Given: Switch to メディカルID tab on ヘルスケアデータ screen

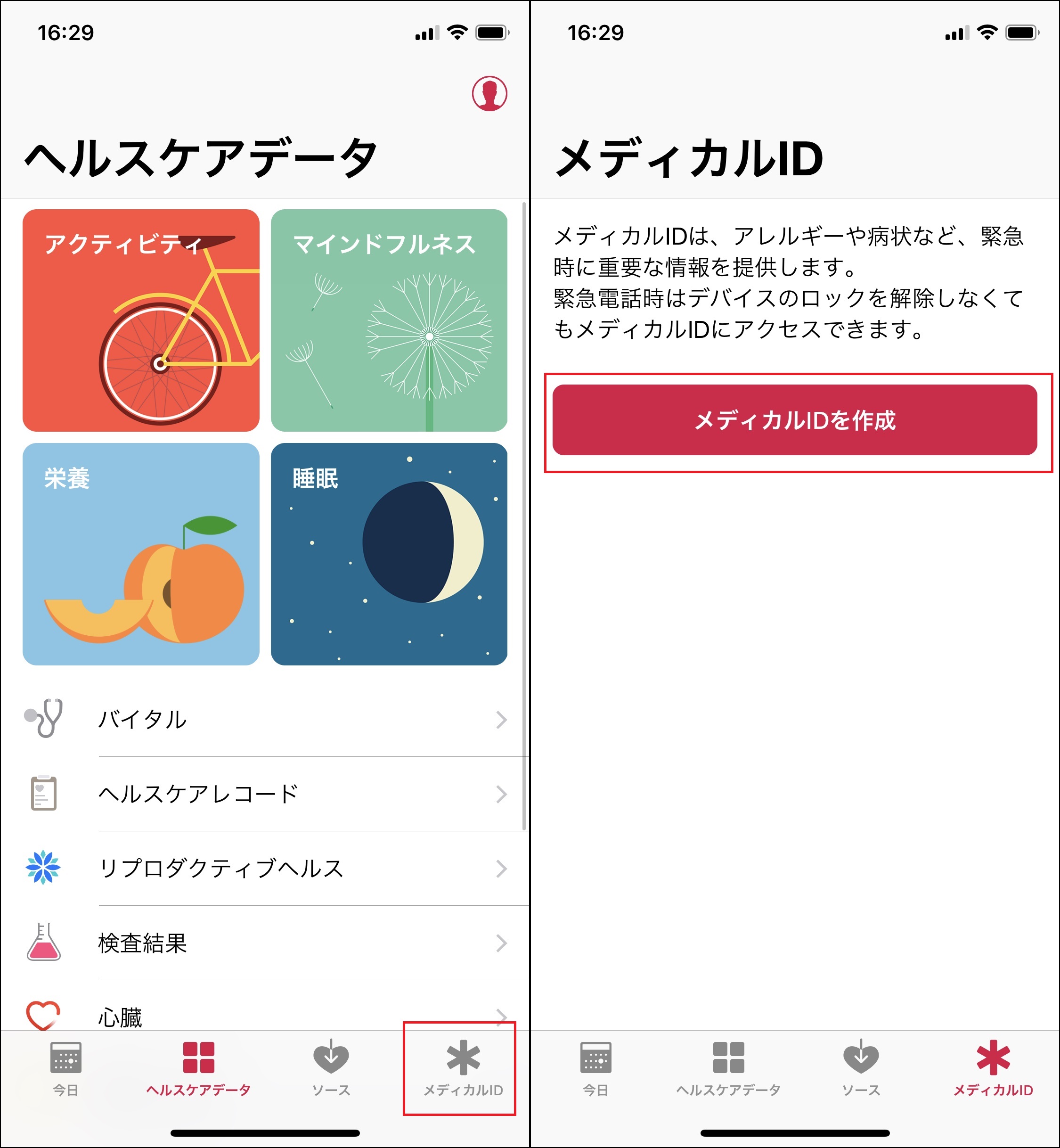Looking at the screenshot, I should tap(462, 1068).
